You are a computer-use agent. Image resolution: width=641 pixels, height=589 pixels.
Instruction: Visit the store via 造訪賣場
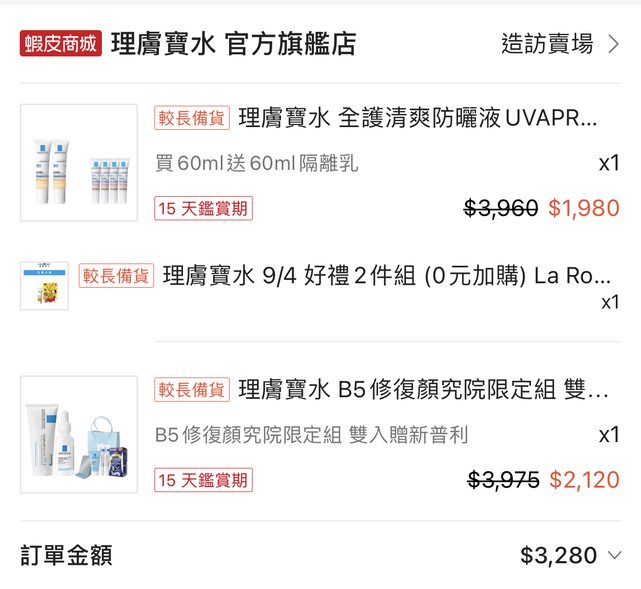pos(559,44)
